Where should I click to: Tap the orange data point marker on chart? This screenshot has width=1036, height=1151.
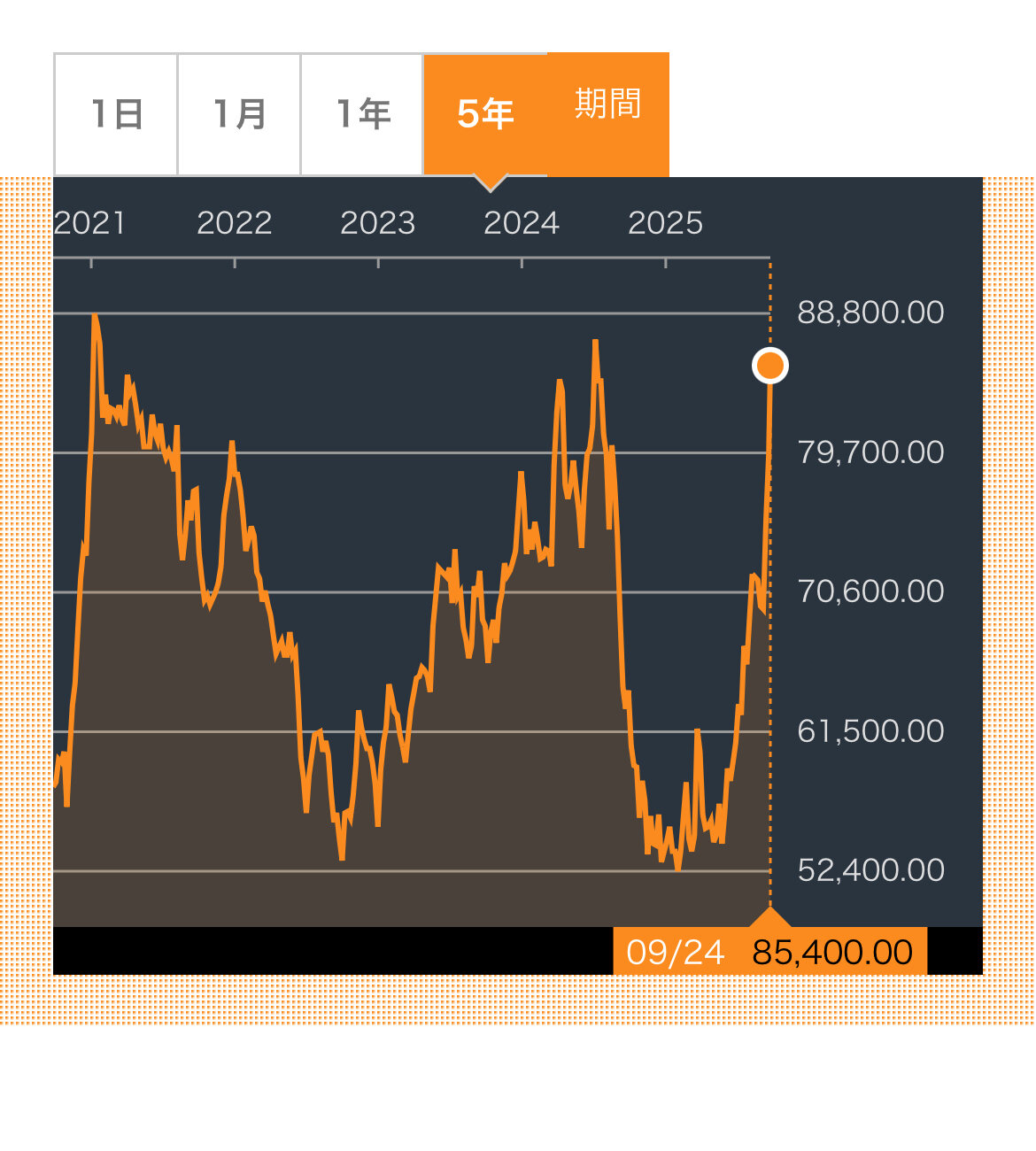coord(769,366)
